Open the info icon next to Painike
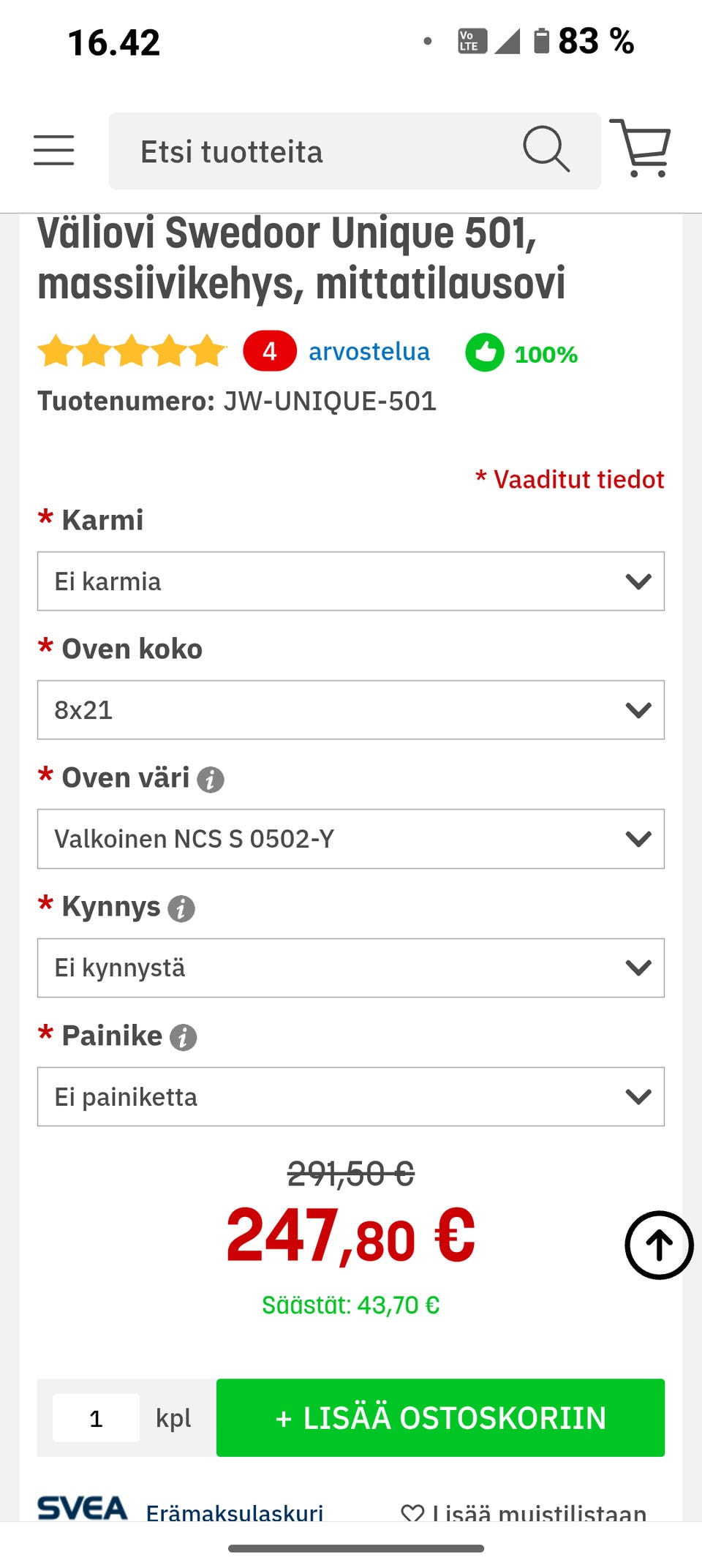Image resolution: width=702 pixels, height=1568 pixels. point(183,1036)
